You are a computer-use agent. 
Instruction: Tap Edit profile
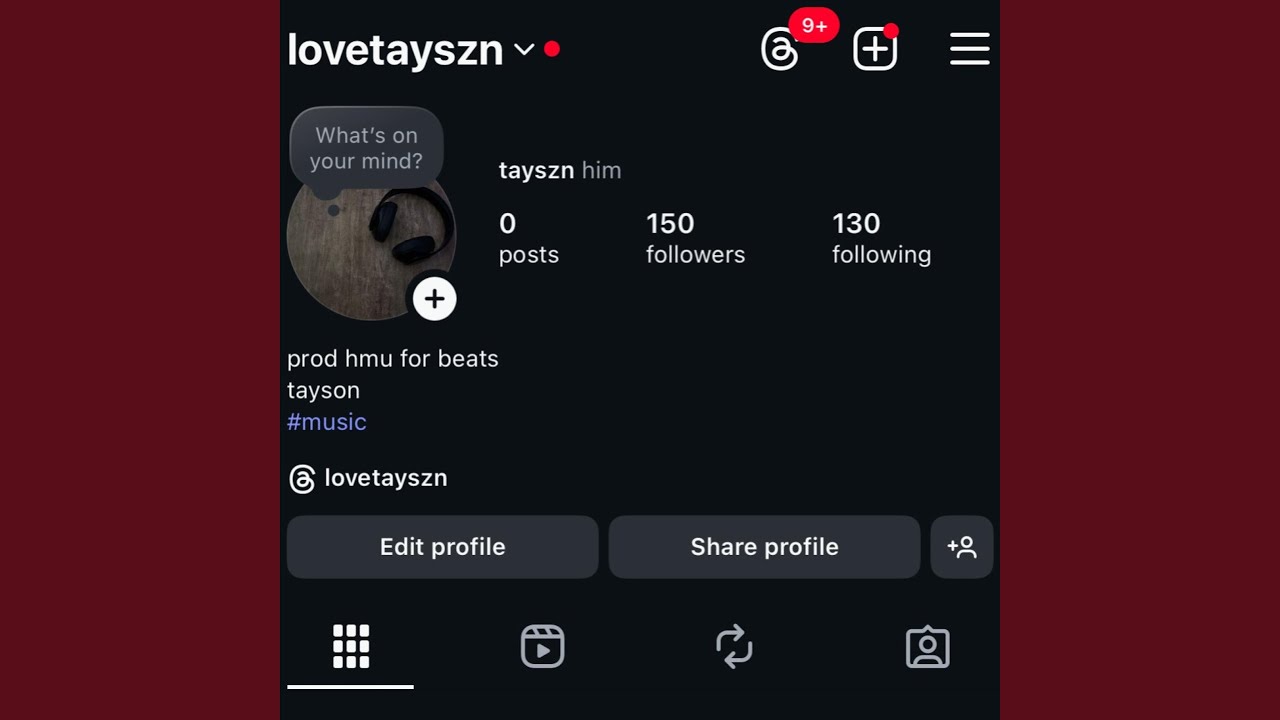click(x=442, y=547)
